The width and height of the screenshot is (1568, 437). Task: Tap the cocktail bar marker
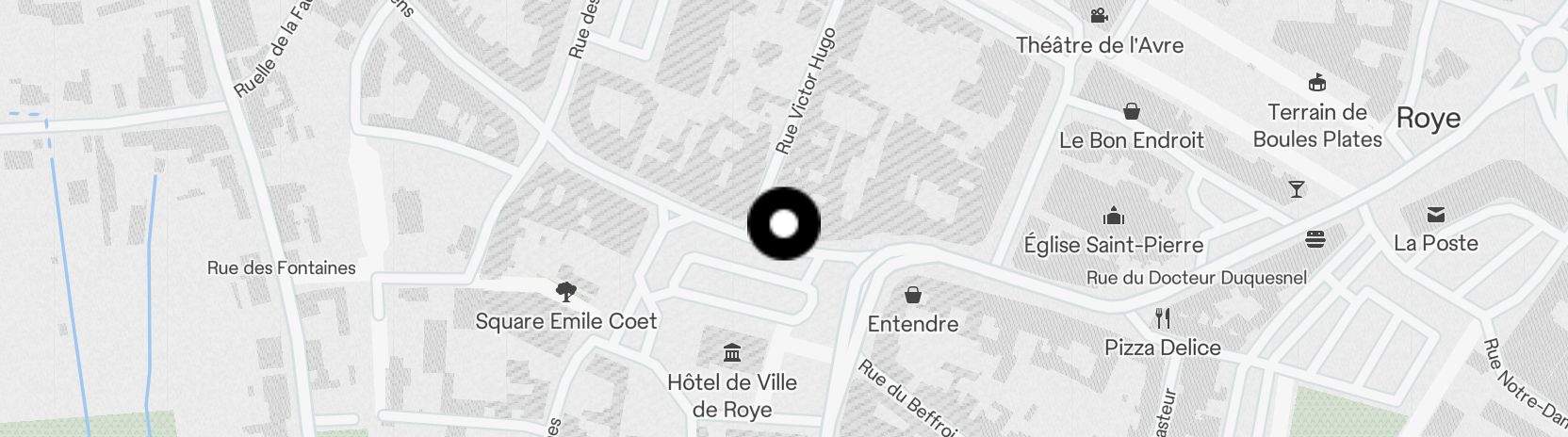(x=1297, y=189)
